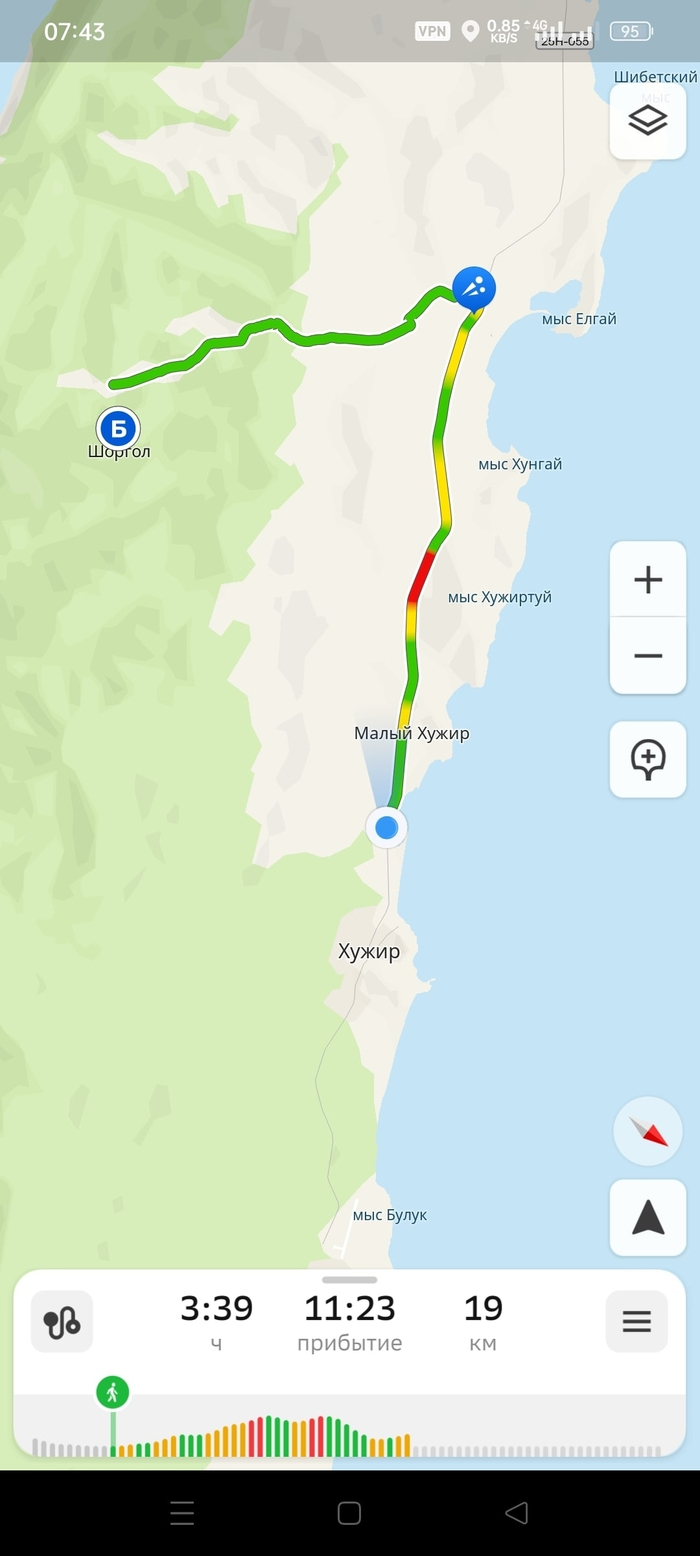Expand the route panel via its handle

point(350,1280)
